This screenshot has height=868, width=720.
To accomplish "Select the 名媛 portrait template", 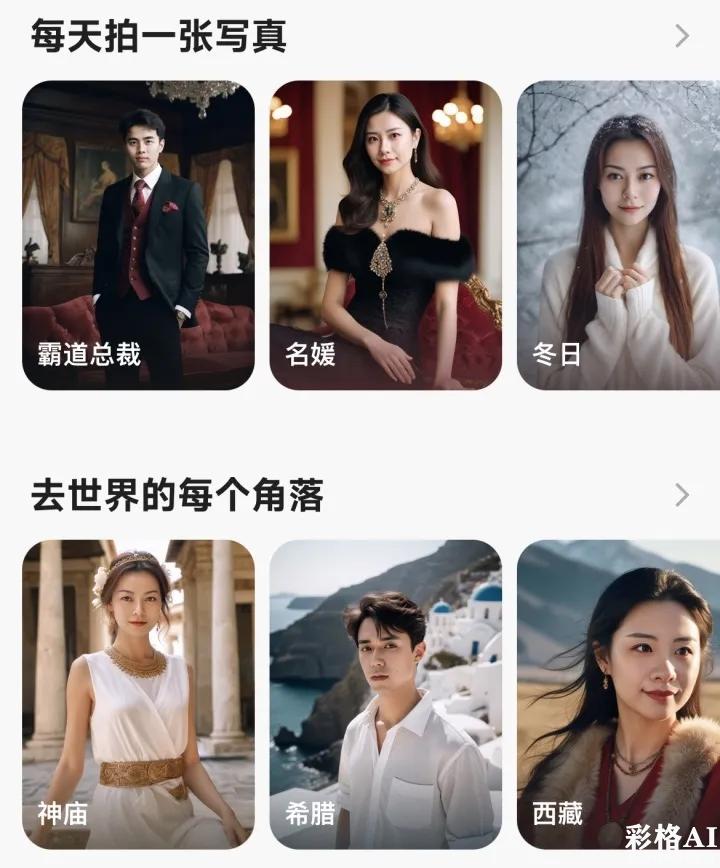I will (x=385, y=235).
